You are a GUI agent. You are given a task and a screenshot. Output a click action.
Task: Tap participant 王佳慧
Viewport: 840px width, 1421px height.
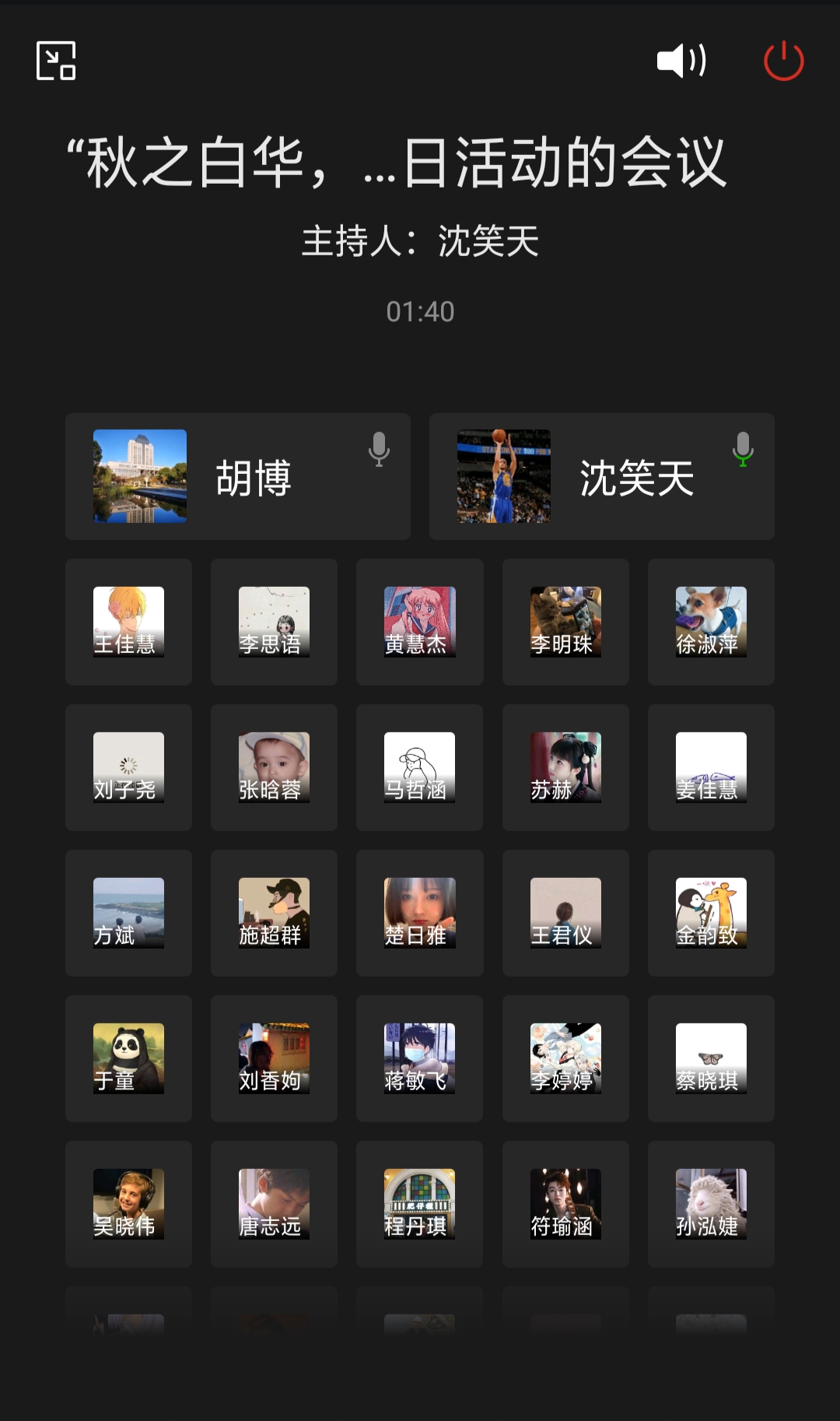tap(128, 622)
